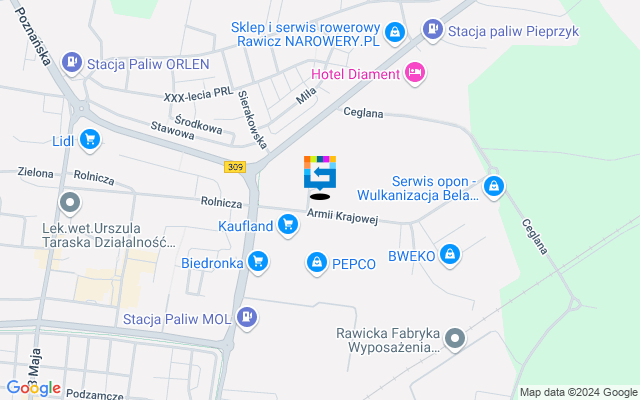Tap the Lidl shopping pin

91,140
